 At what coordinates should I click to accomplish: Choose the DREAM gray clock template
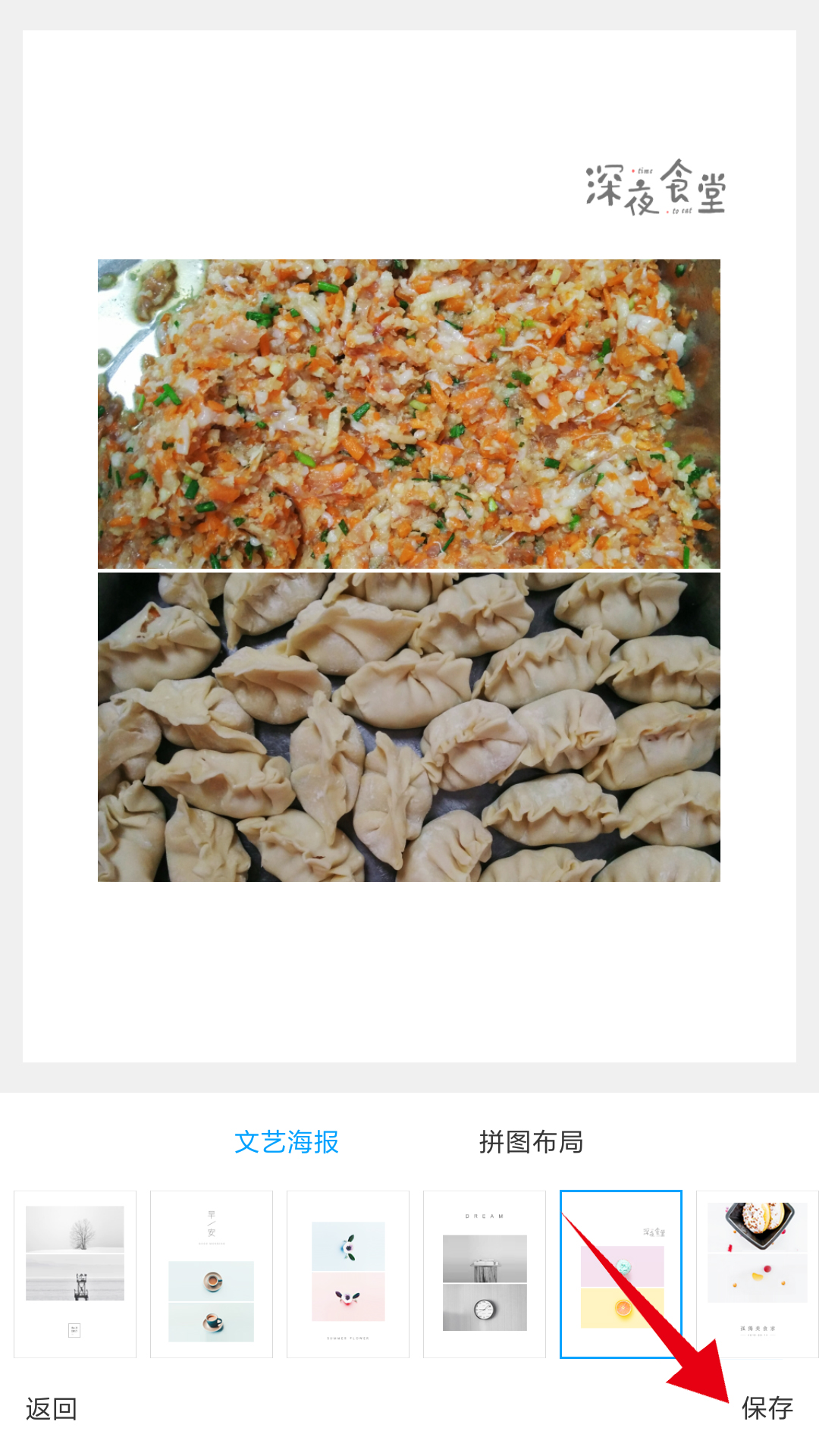(485, 1274)
